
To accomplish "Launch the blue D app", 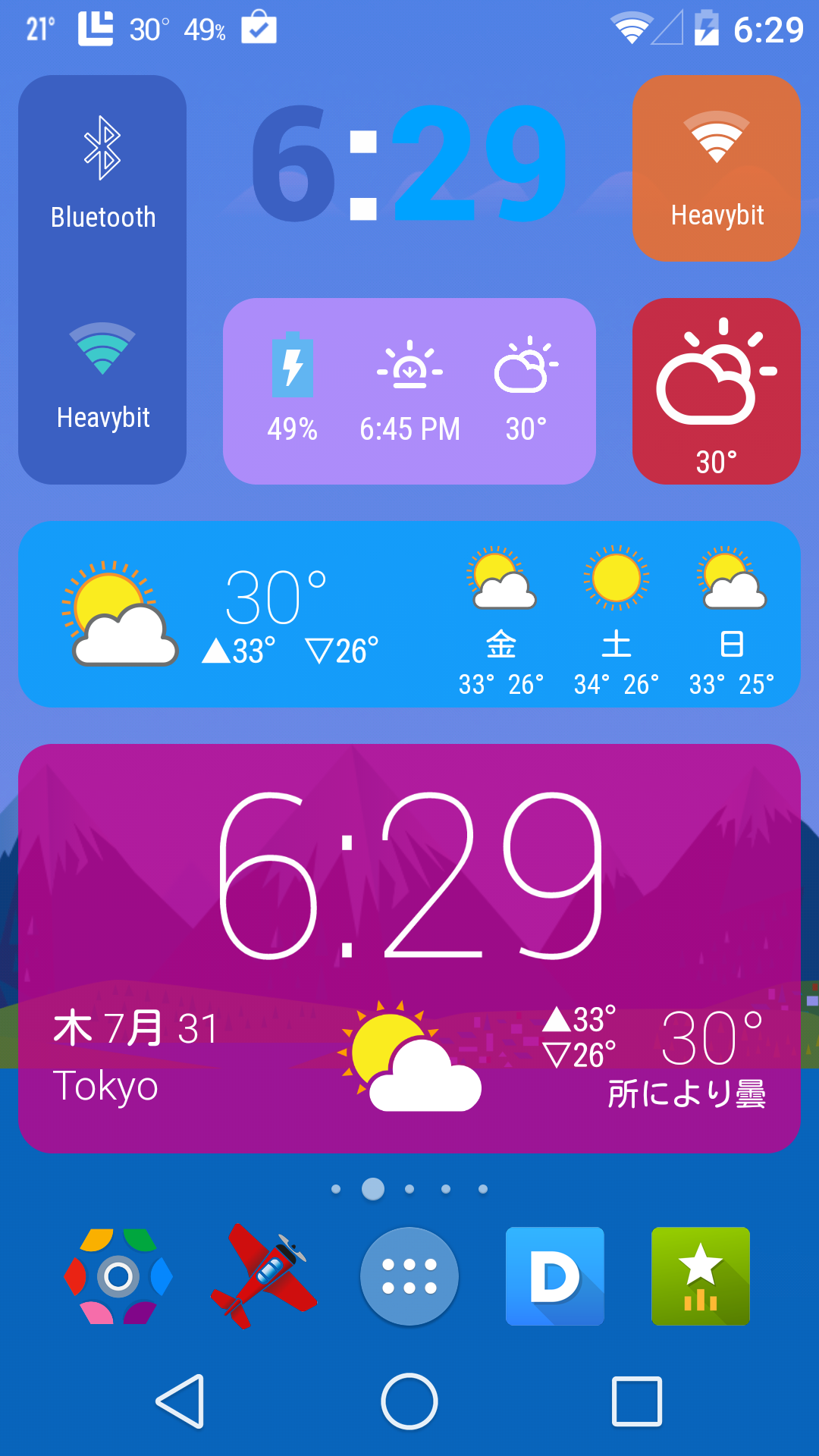I will pos(555,1276).
